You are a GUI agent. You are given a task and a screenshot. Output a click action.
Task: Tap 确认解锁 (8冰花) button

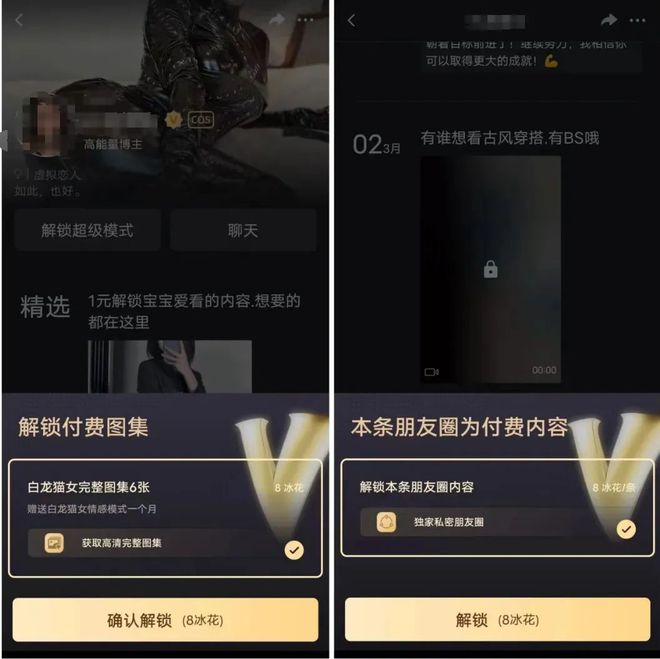coord(165,620)
